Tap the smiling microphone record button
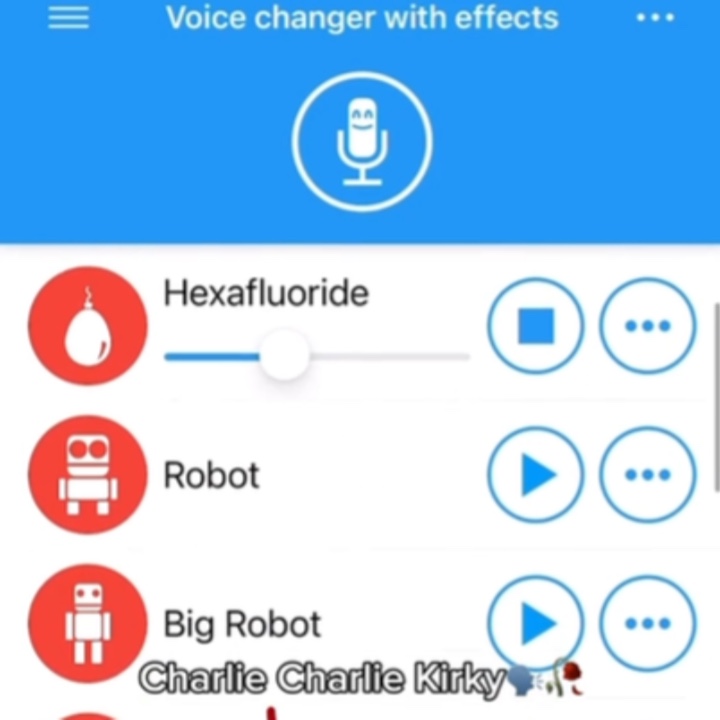 click(x=362, y=141)
